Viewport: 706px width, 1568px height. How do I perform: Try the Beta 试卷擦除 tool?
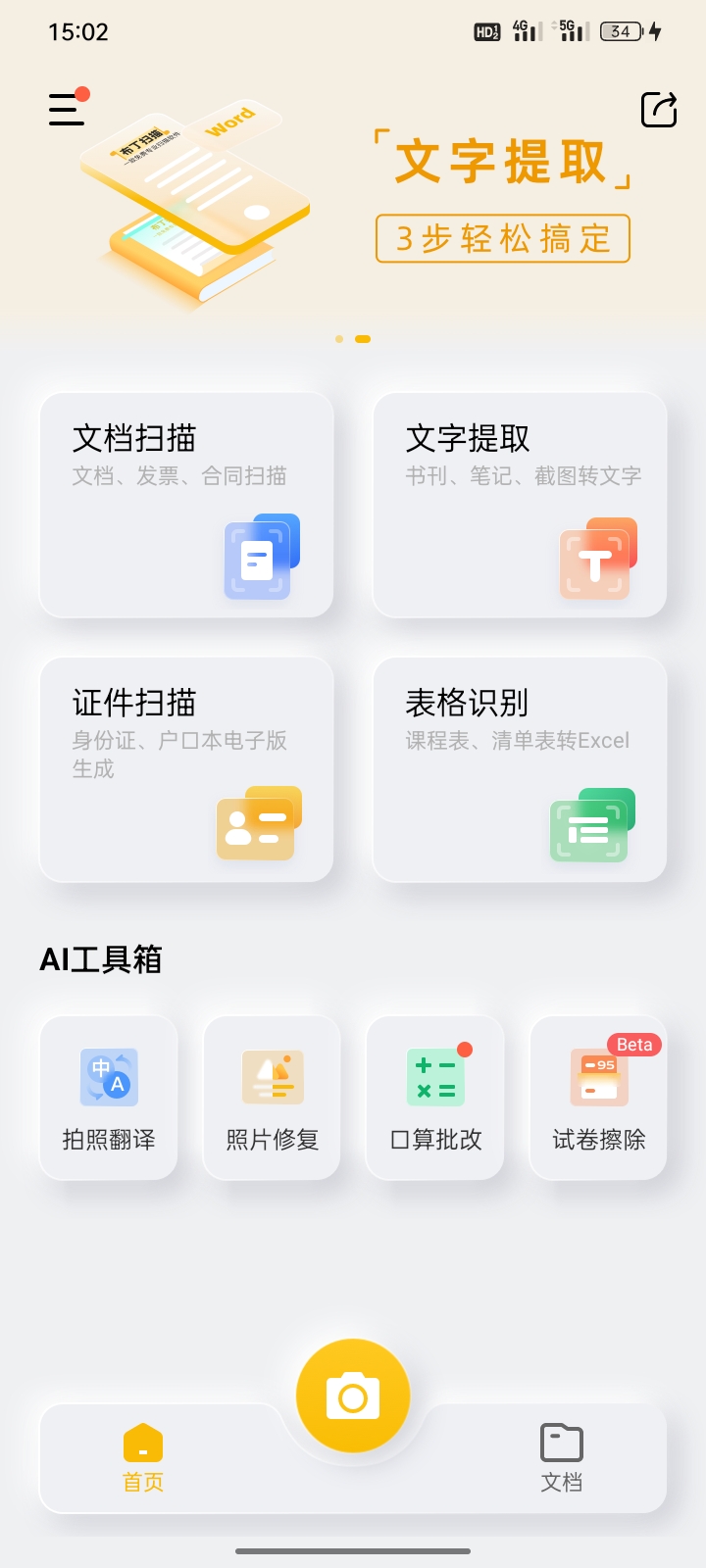[x=598, y=1098]
